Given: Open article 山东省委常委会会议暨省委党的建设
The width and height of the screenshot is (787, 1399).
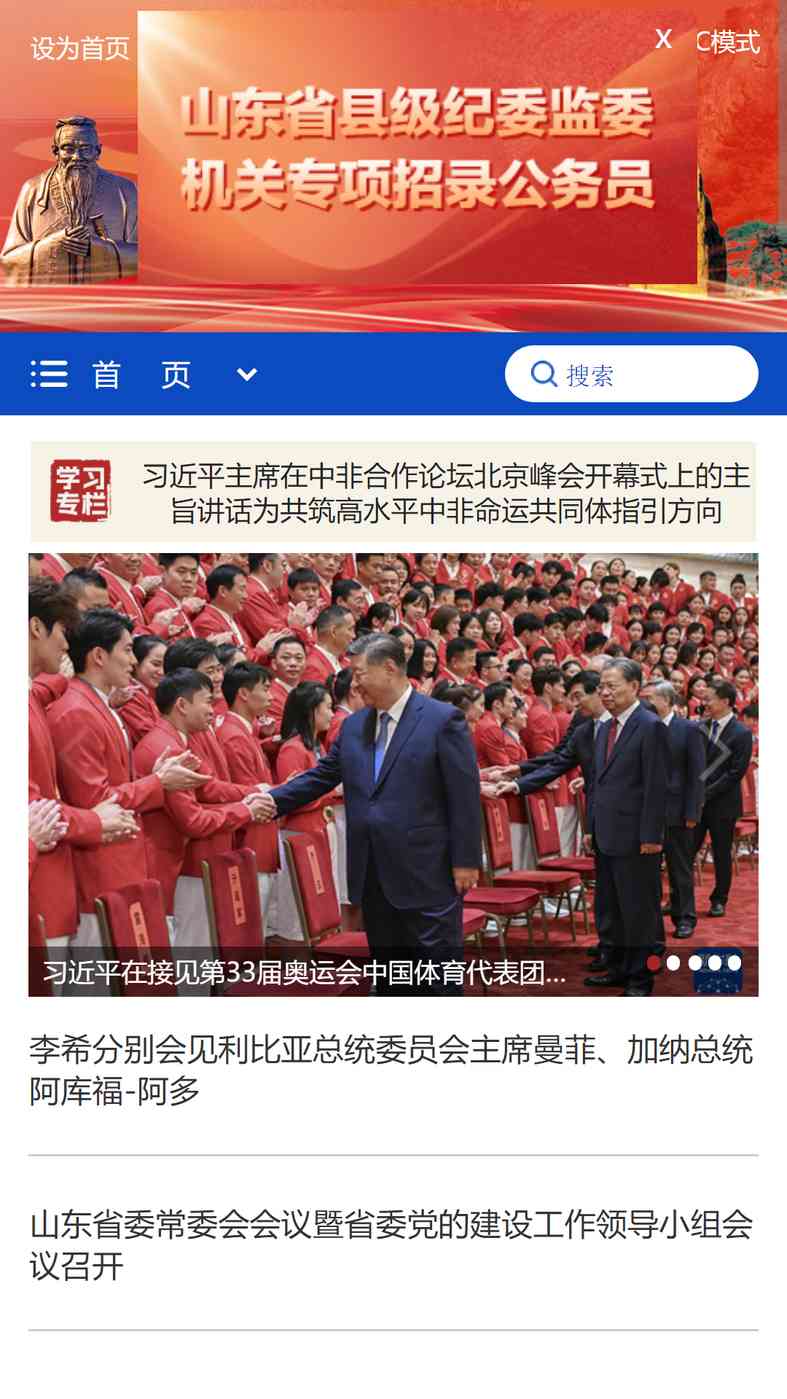Looking at the screenshot, I should 391,1246.
